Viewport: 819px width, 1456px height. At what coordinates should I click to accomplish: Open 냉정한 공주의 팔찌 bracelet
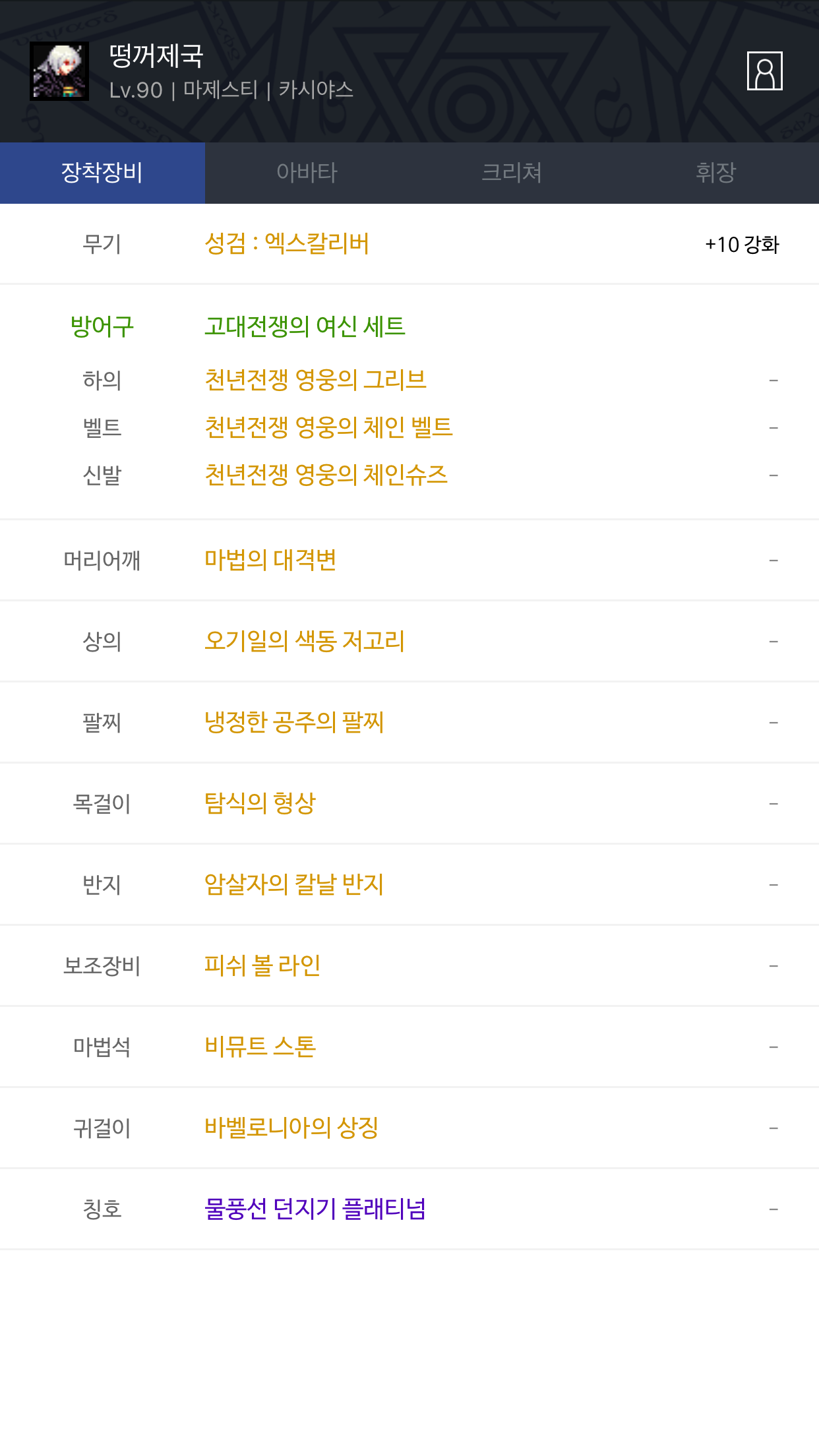[294, 722]
